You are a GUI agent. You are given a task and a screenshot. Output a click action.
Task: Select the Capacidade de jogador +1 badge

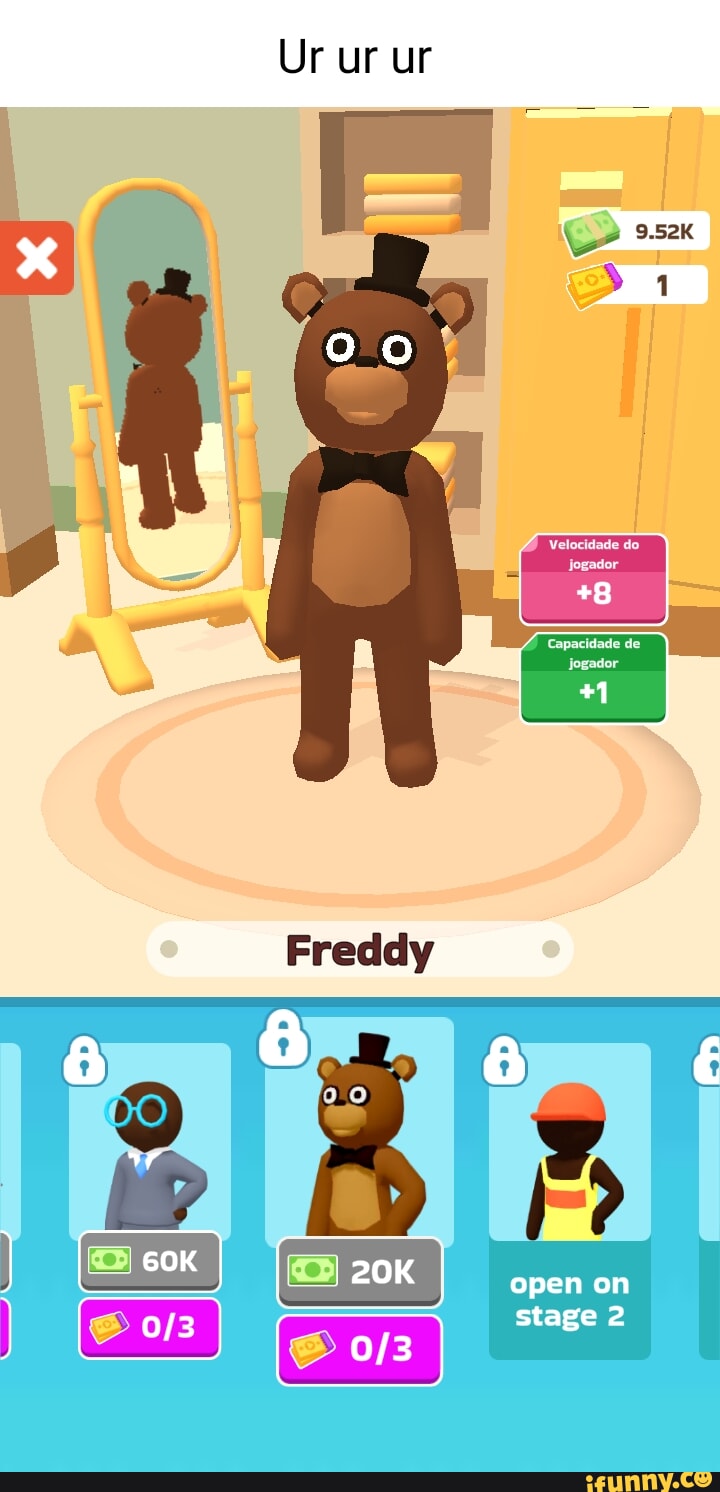pos(592,676)
